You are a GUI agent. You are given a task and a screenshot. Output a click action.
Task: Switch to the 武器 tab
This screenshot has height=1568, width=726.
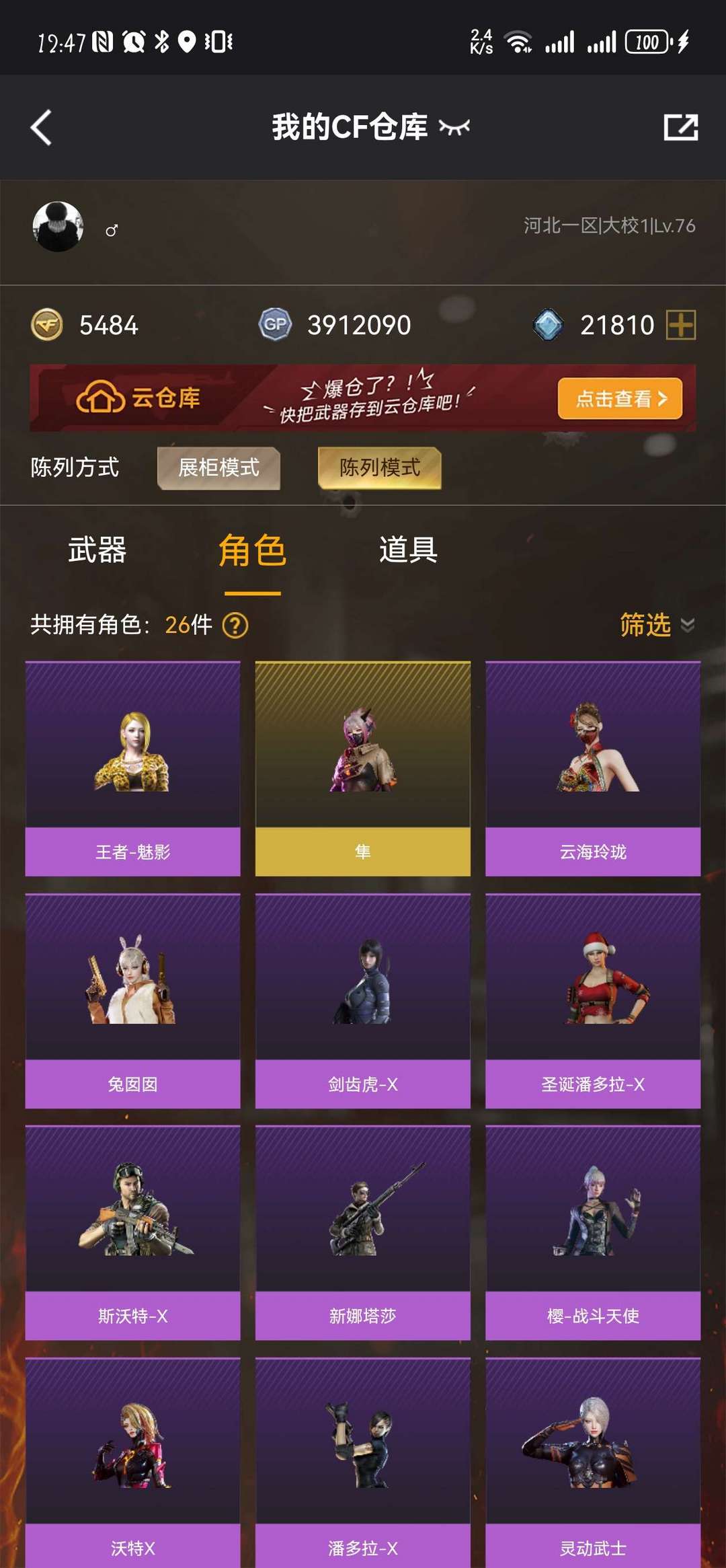[97, 550]
